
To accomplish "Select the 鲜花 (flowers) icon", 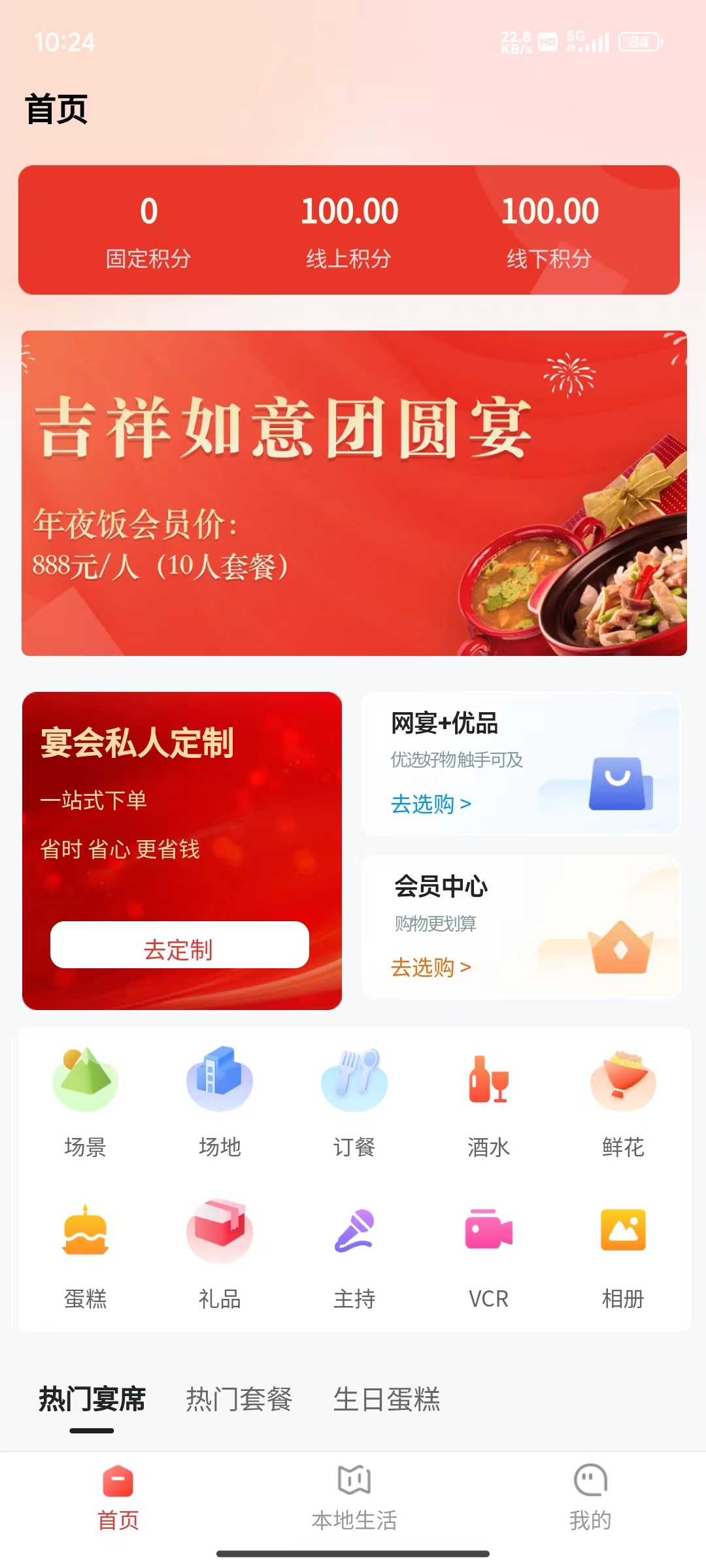I will coord(622,1081).
